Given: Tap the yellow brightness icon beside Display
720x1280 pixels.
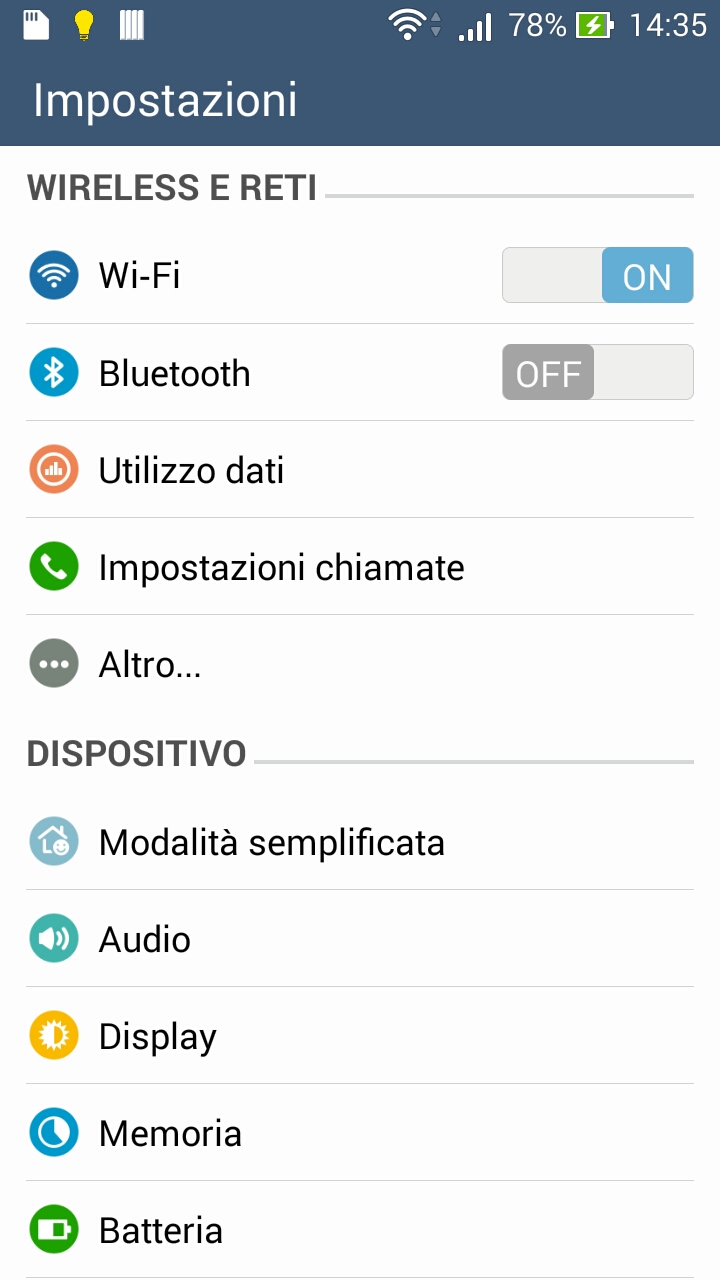Looking at the screenshot, I should click(53, 1035).
